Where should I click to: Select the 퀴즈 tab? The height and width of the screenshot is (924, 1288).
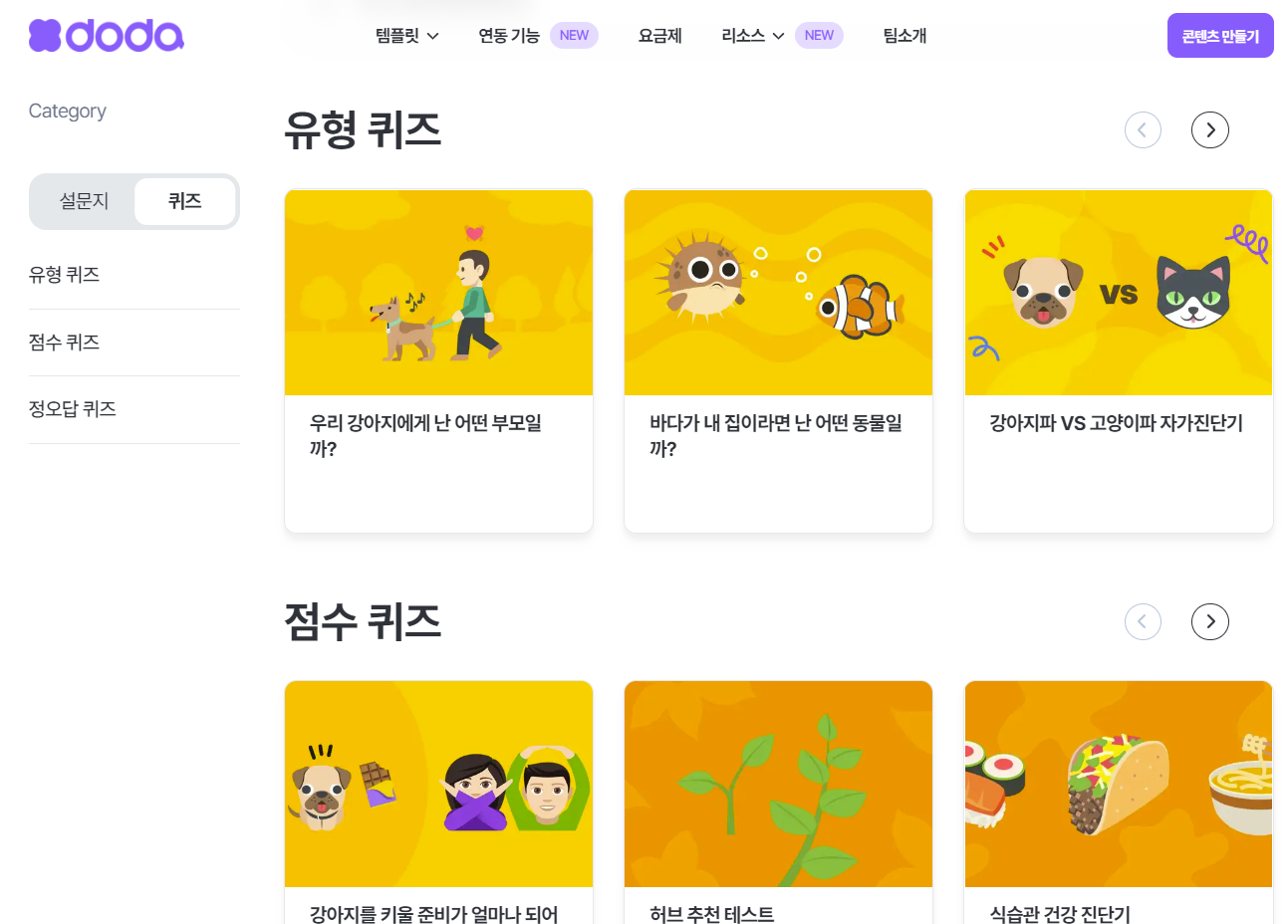(x=185, y=201)
